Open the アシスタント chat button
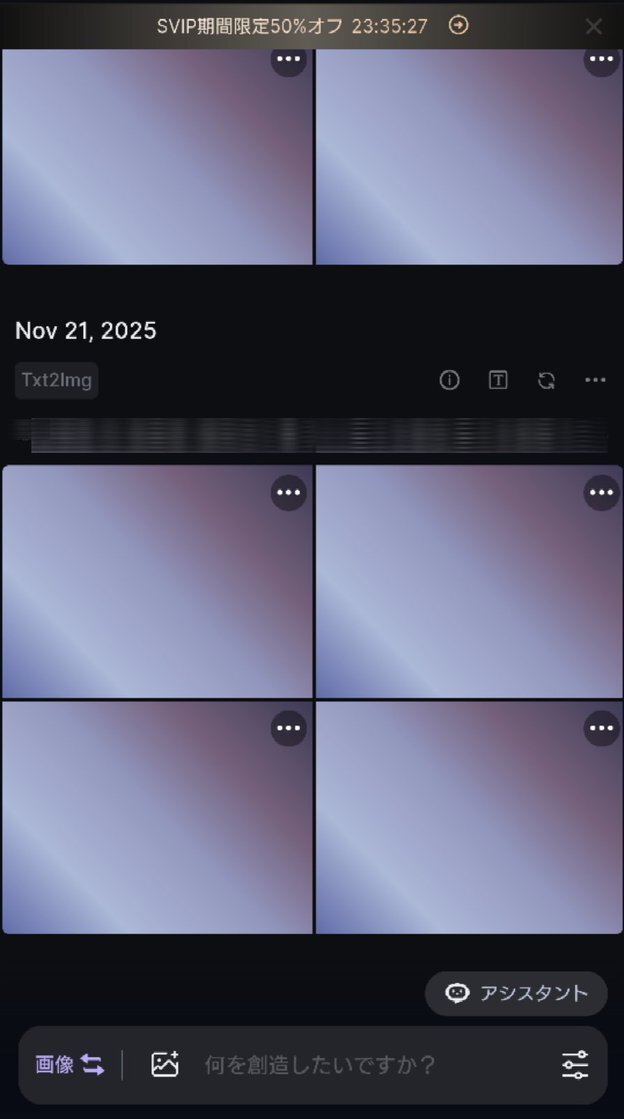 tap(516, 993)
